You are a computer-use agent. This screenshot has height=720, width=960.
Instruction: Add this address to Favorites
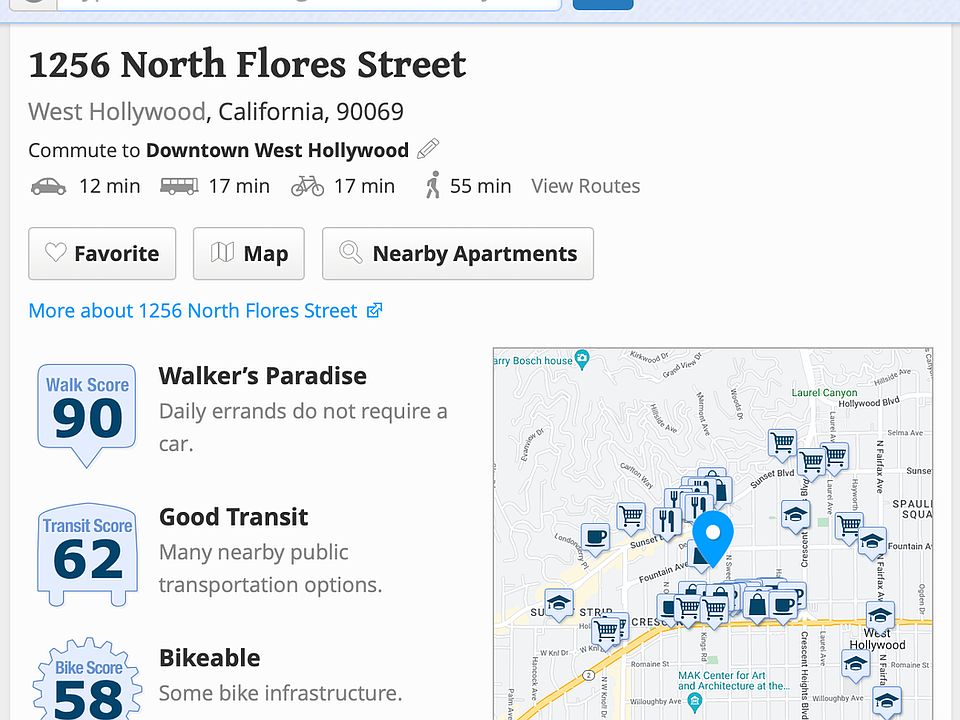click(x=102, y=254)
